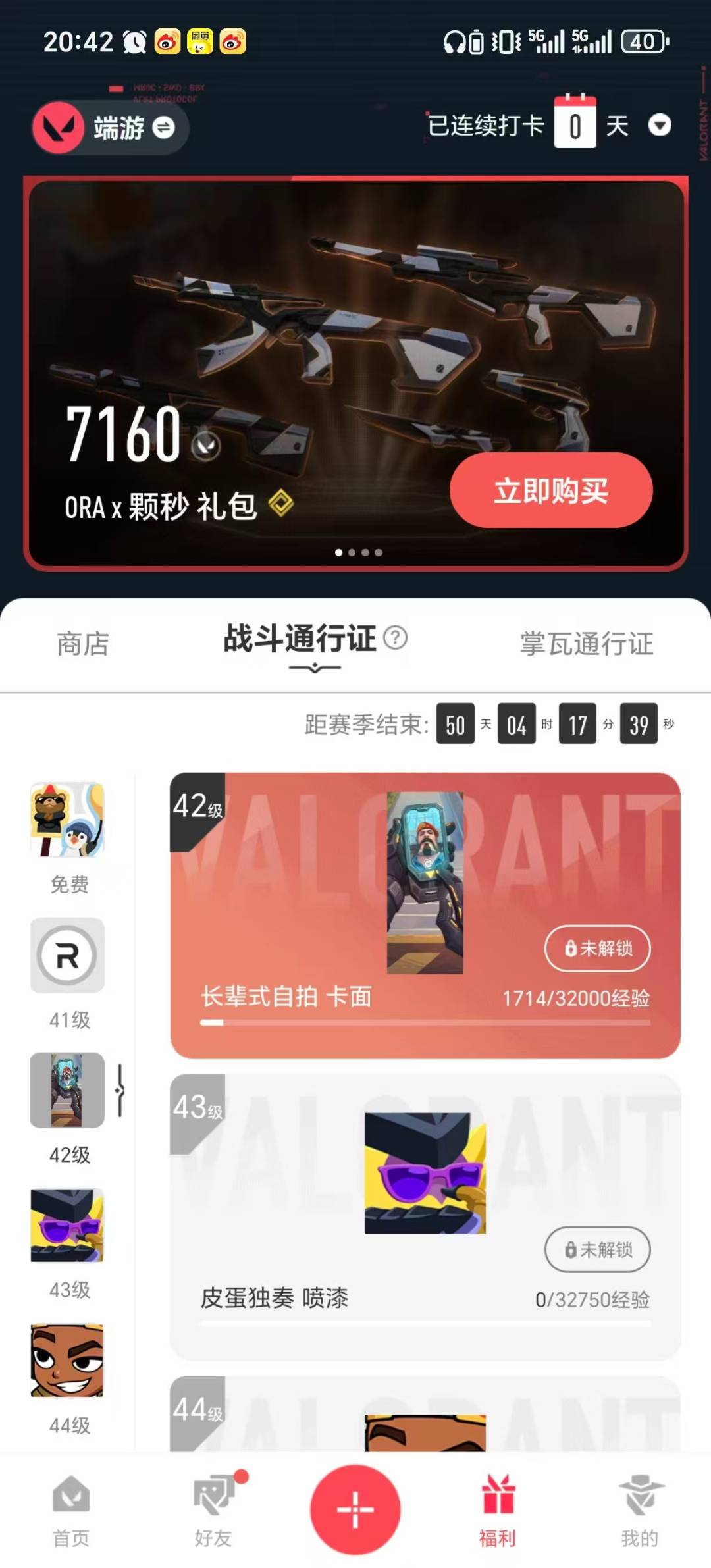Tap 未解锁 on the 43级 card
The width and height of the screenshot is (711, 1568).
pos(597,1249)
